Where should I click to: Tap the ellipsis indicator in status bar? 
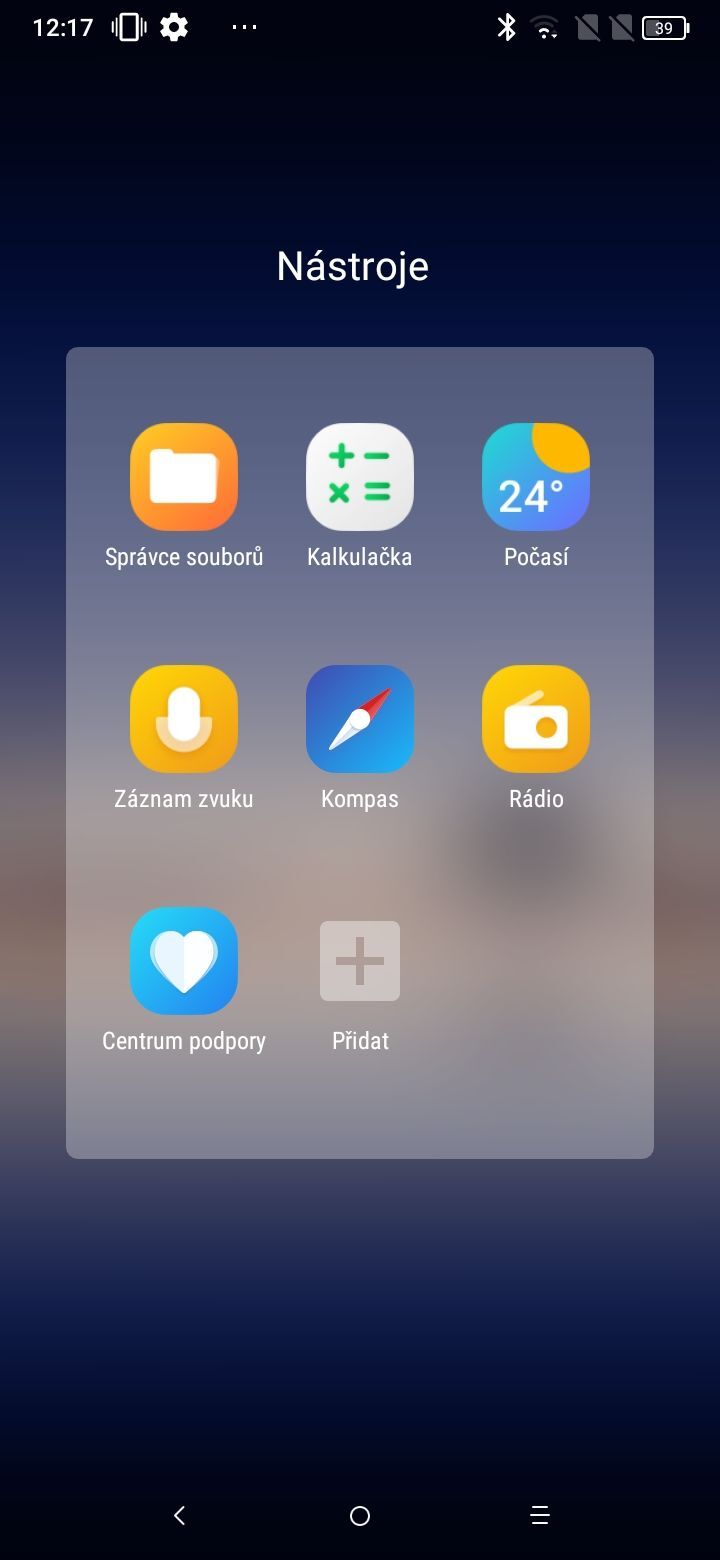(244, 27)
